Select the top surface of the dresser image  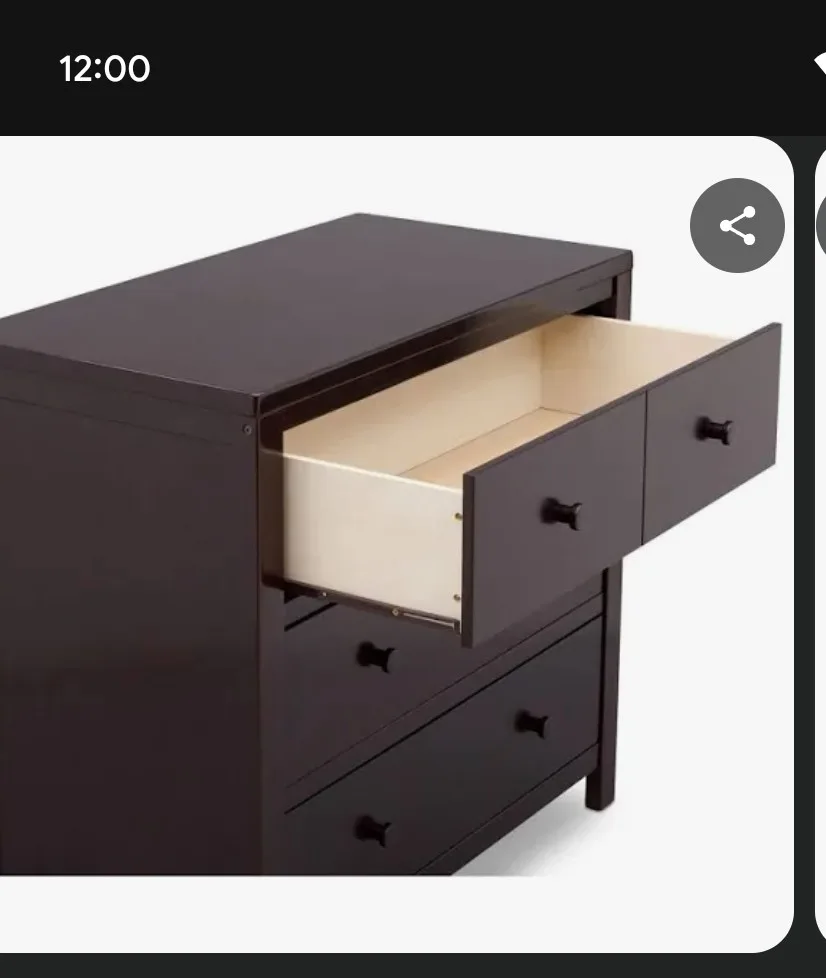[300, 300]
